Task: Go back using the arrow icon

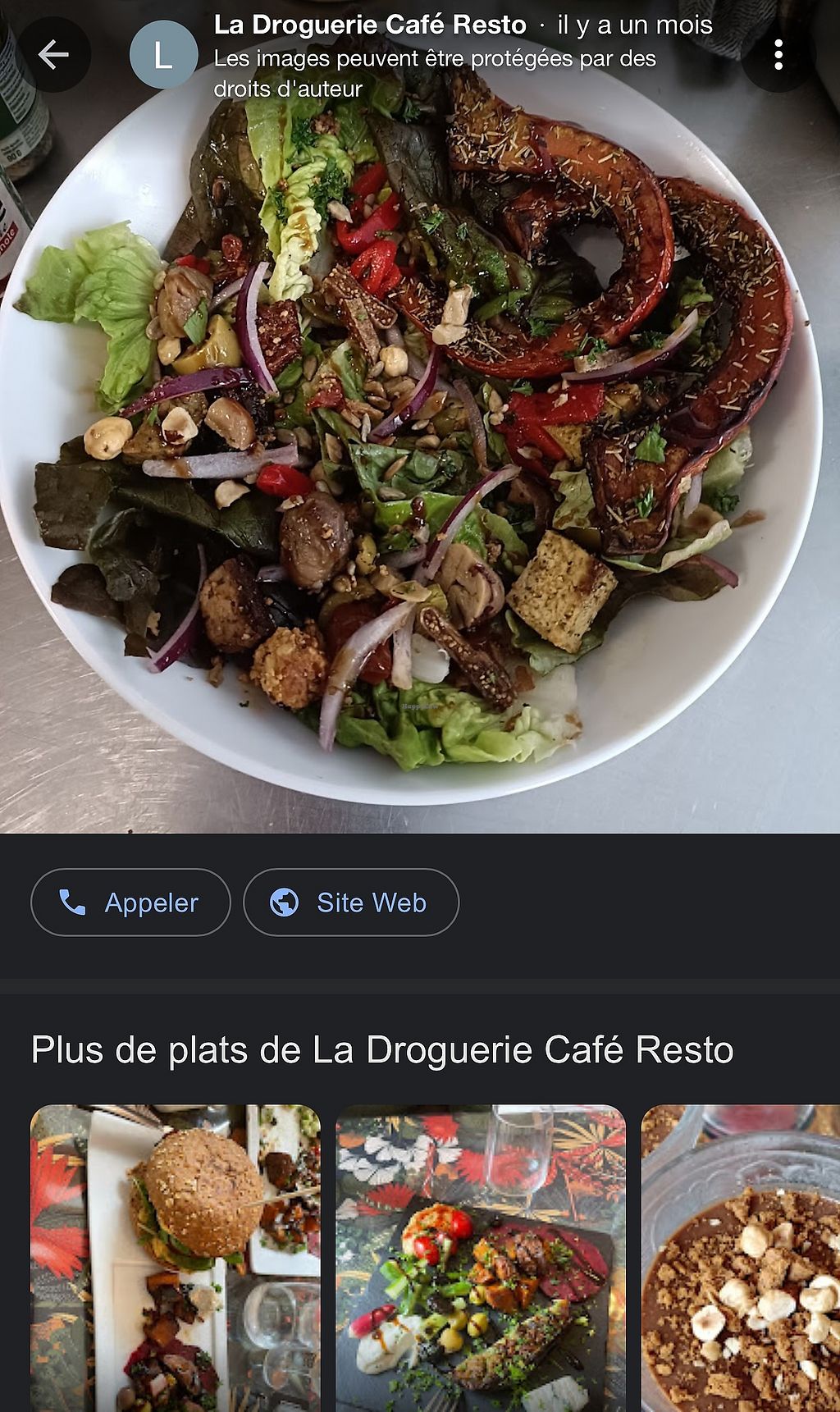Action: [x=54, y=55]
